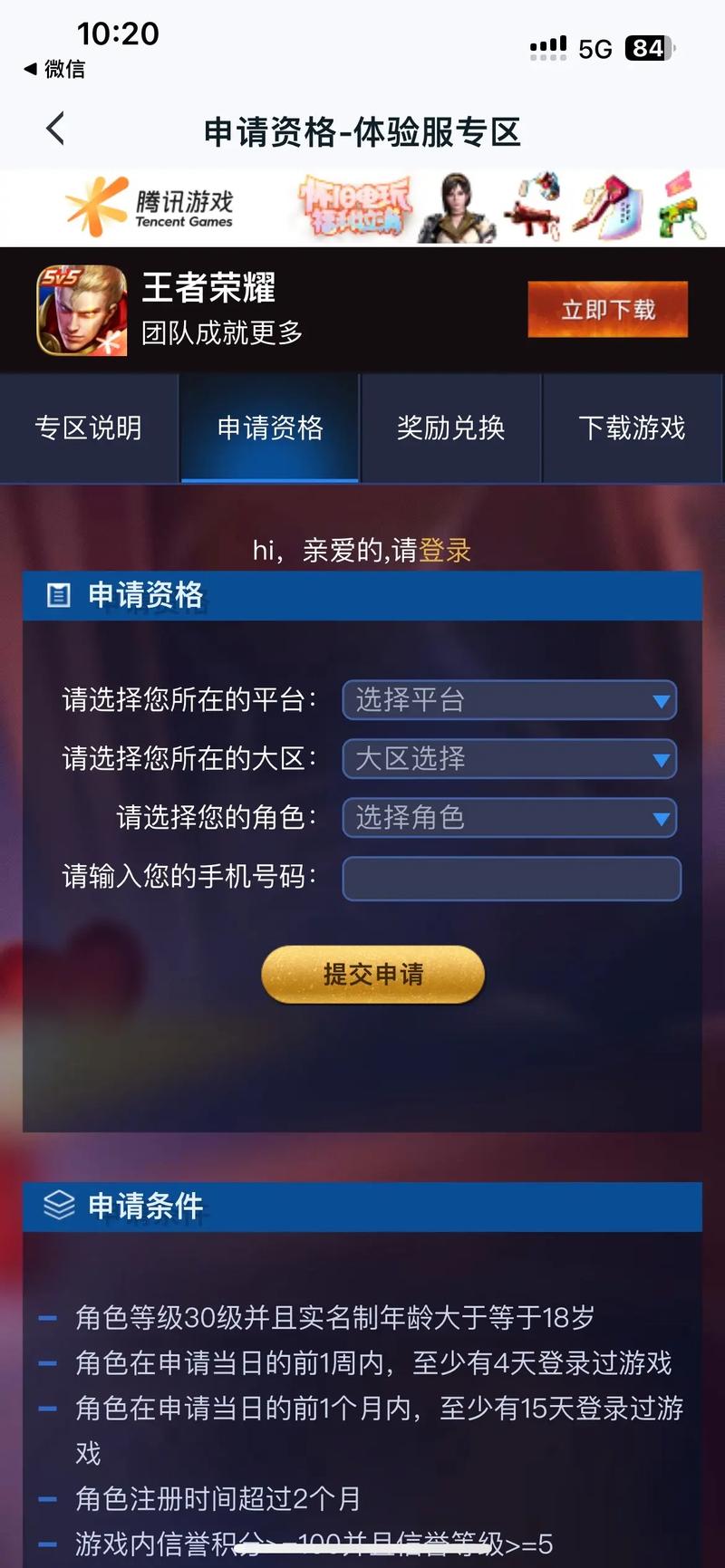Click the layers icon beside 申请条件

pos(58,1206)
